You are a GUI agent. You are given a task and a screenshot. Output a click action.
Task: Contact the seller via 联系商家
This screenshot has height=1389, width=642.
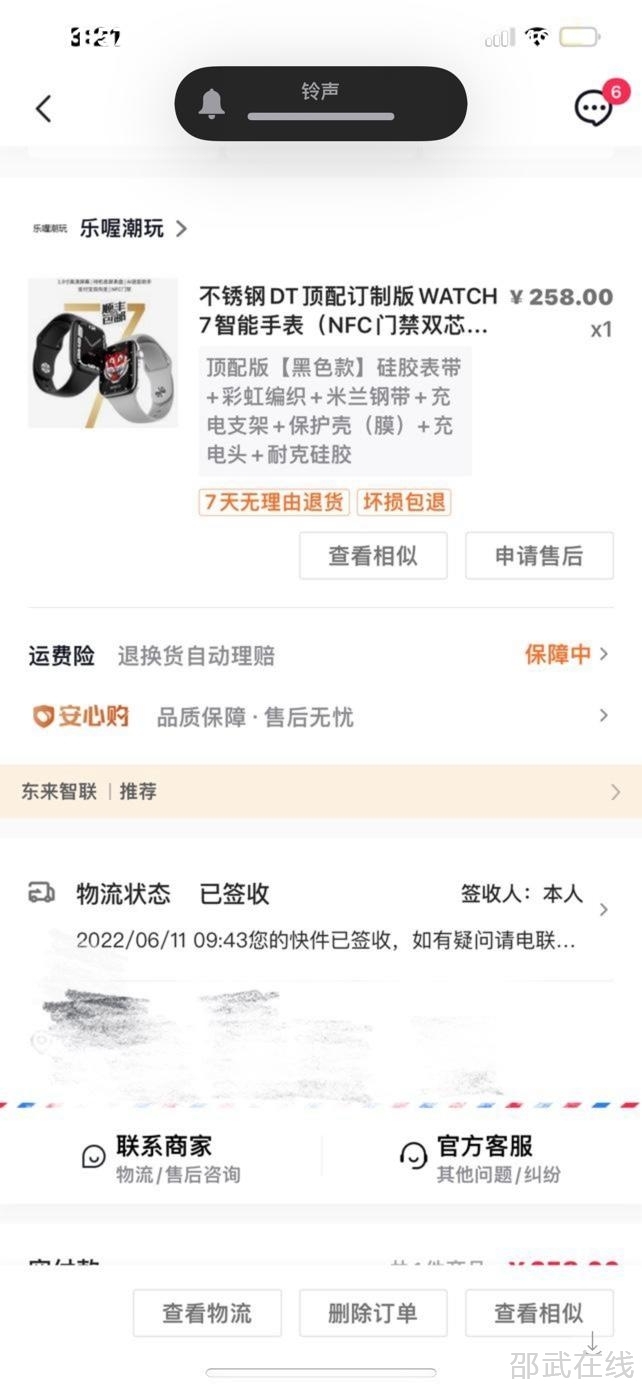[x=163, y=1158]
